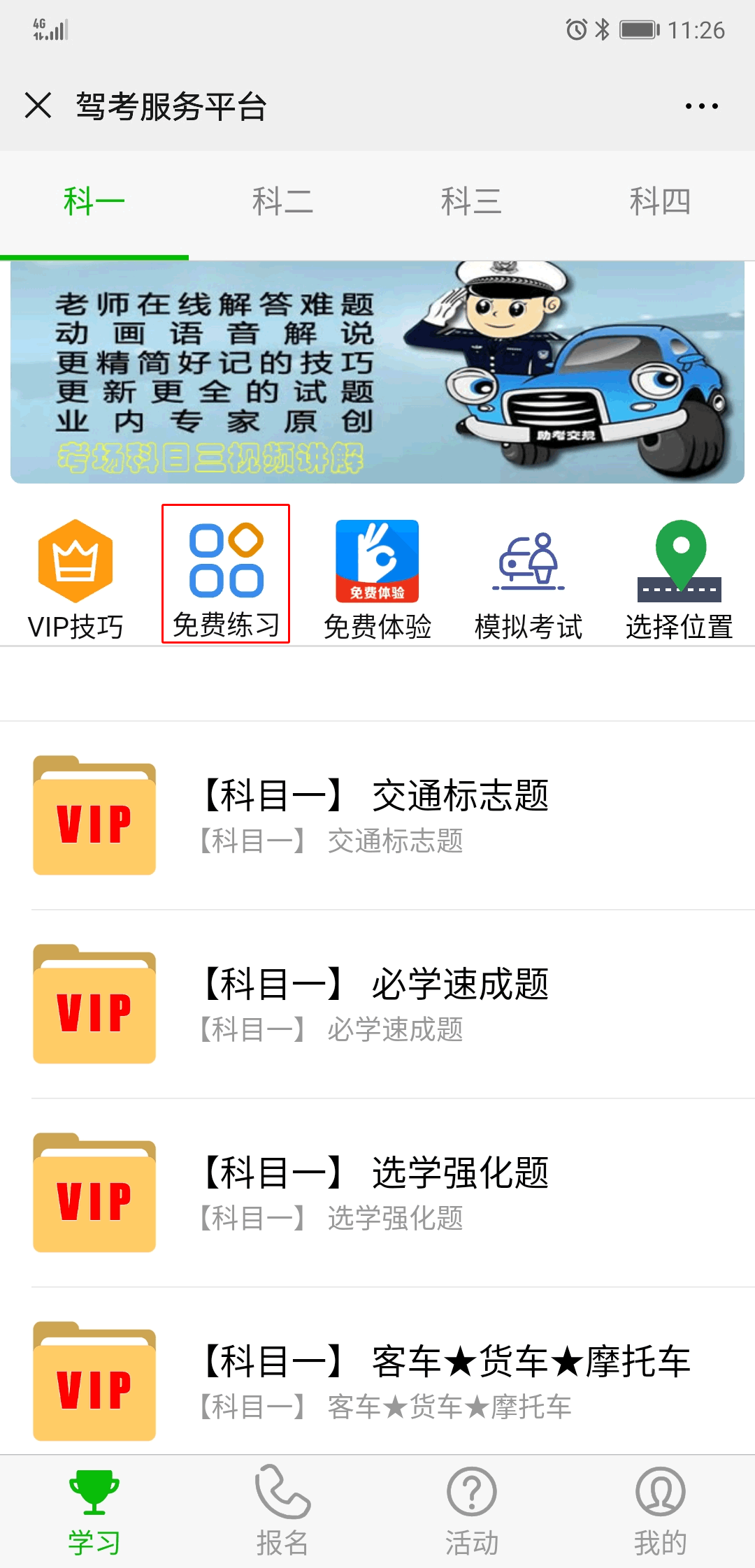Image resolution: width=755 pixels, height=1568 pixels.
Task: Open the three-dot overflow menu
Action: coord(701,106)
